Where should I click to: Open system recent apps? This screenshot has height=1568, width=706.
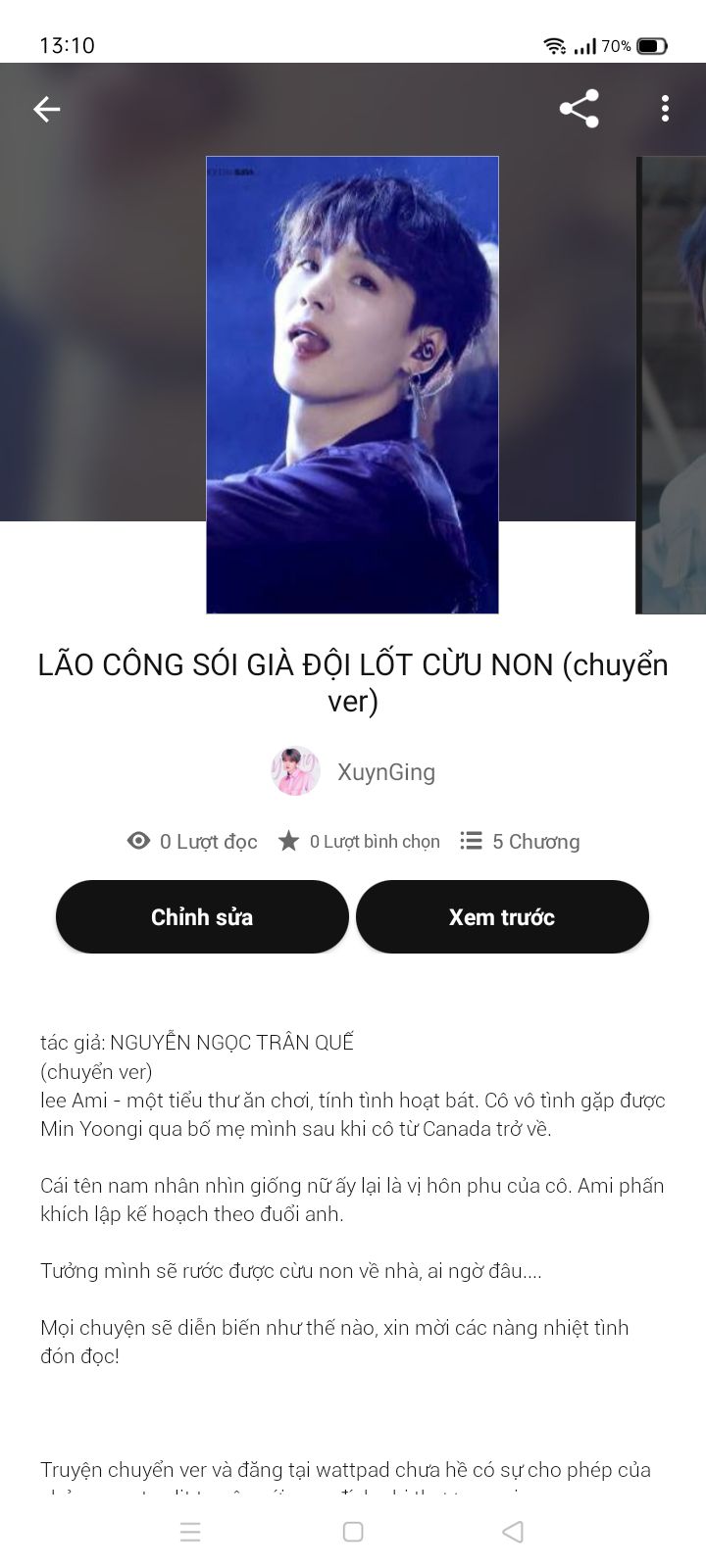coord(190,1532)
